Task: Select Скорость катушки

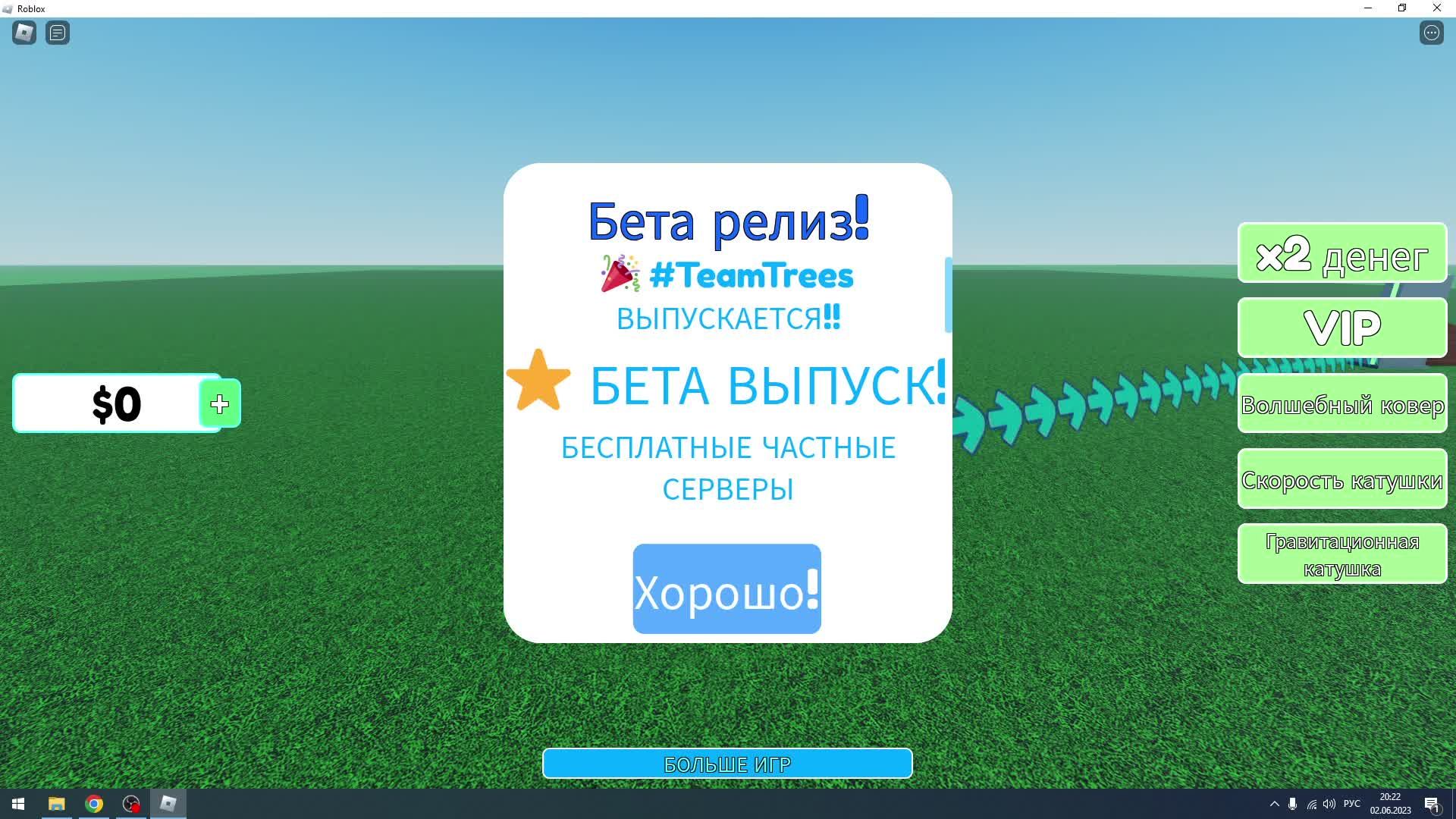Action: tap(1341, 479)
